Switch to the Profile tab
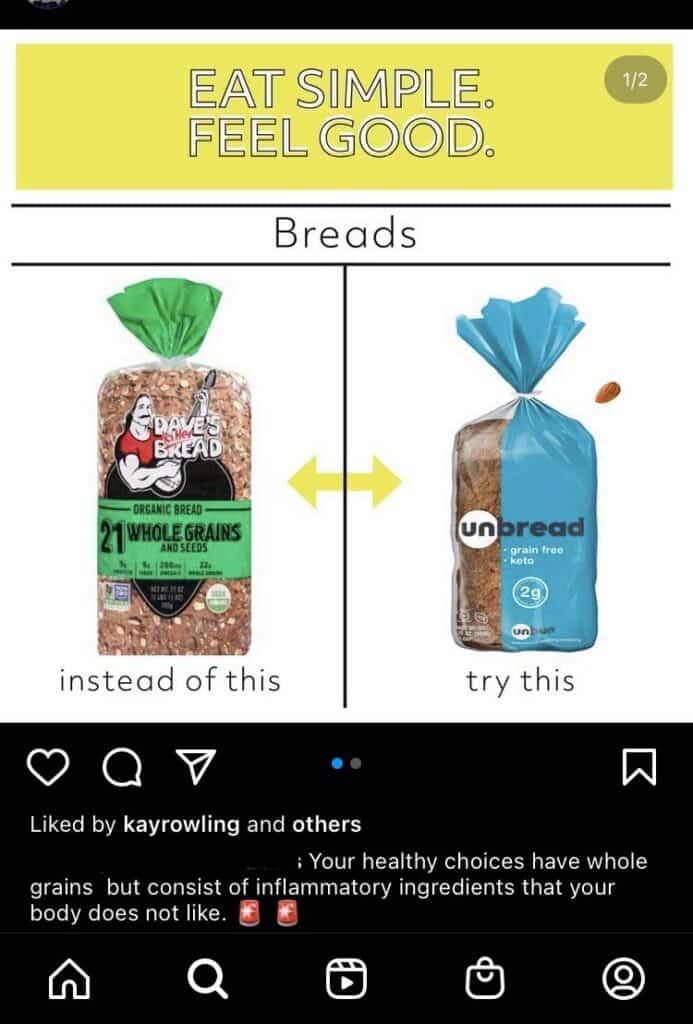693x1024 pixels. coord(624,979)
